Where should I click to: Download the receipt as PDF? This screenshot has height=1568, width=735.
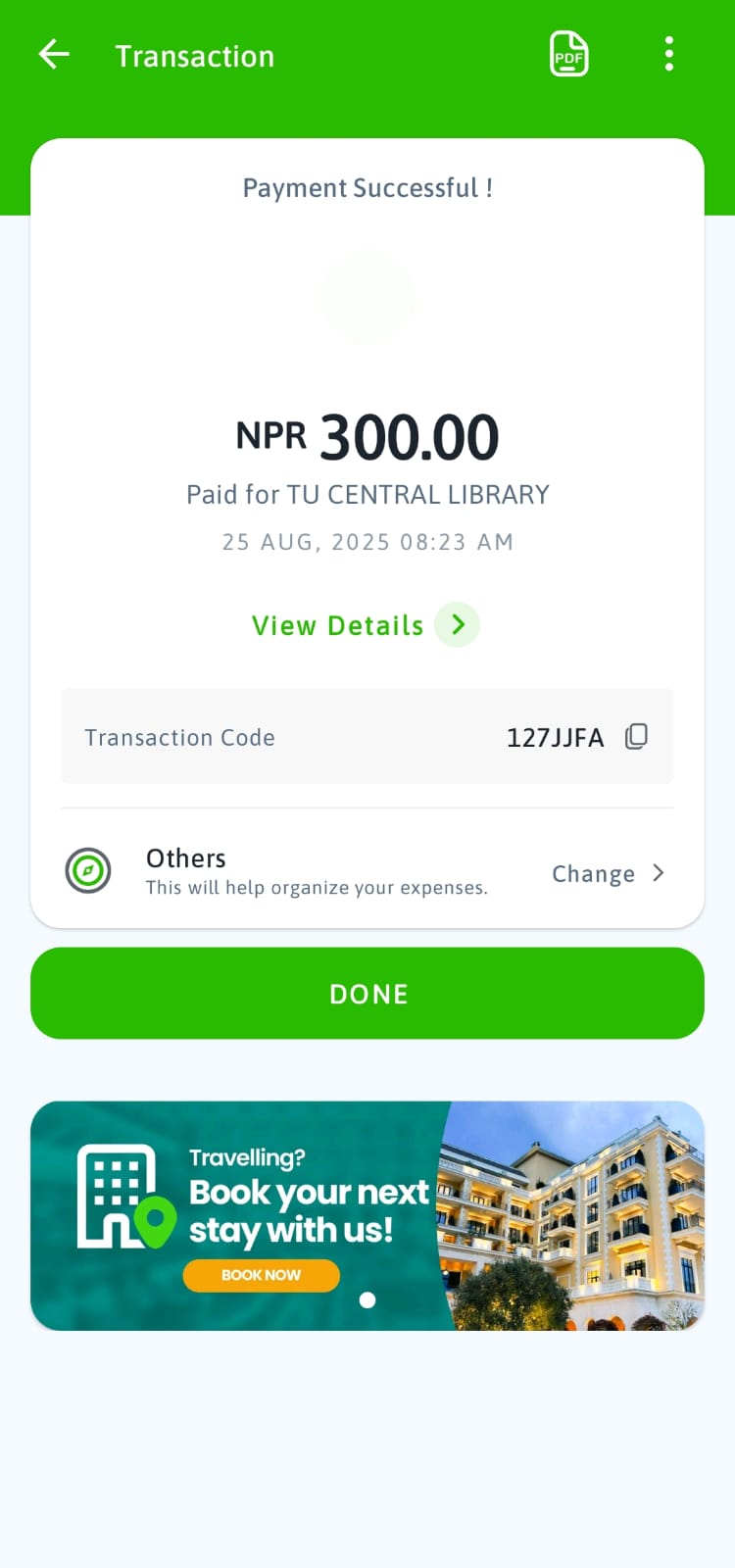568,55
